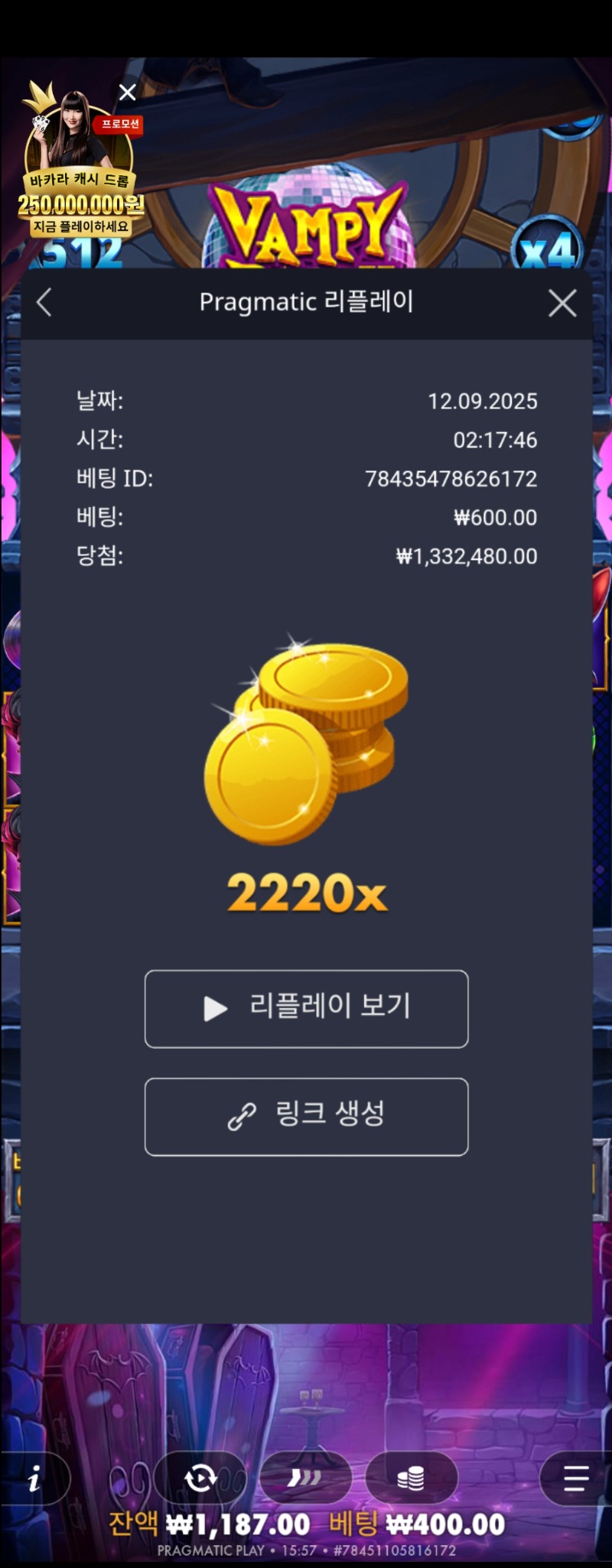Screen dimensions: 612x1568
Task: Open the bet coins settings
Action: coord(411,1478)
